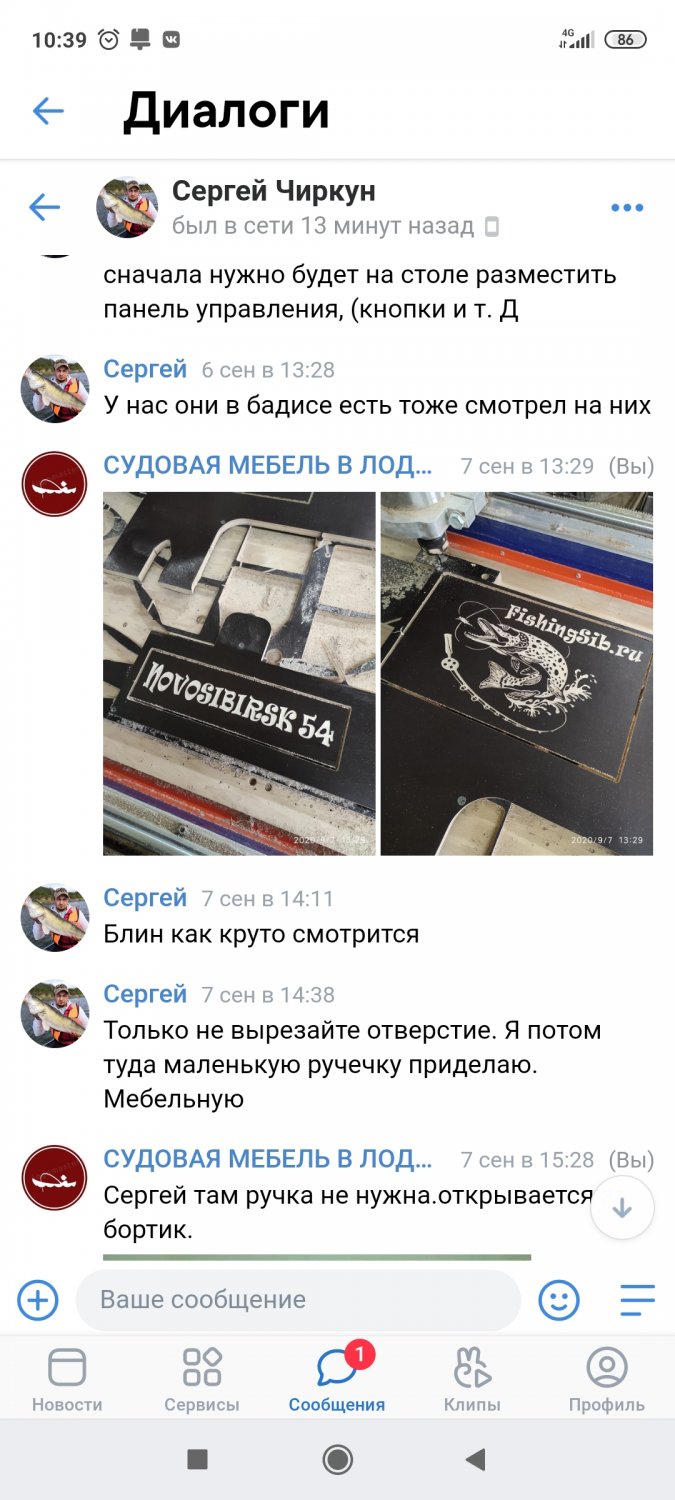Select the Сообщения tab

pos(337,1380)
